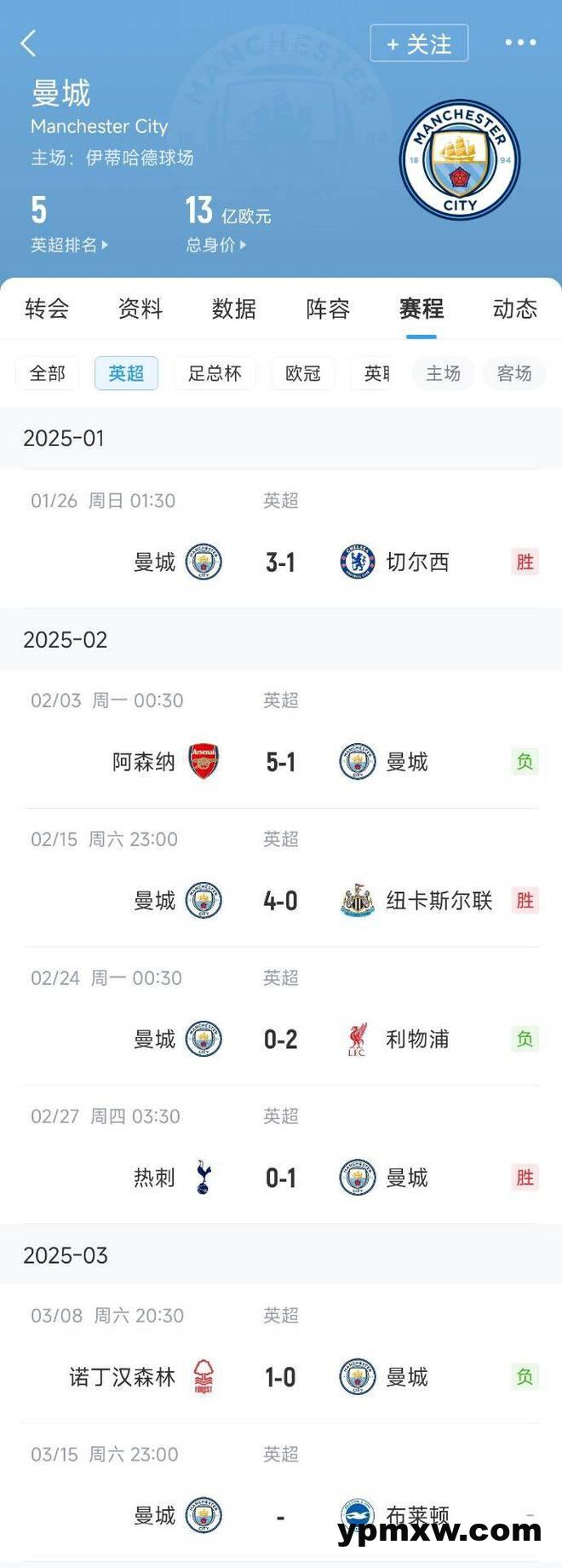562x1568 pixels.
Task: Open the 英超排名 league ranking link
Action: click(x=69, y=245)
